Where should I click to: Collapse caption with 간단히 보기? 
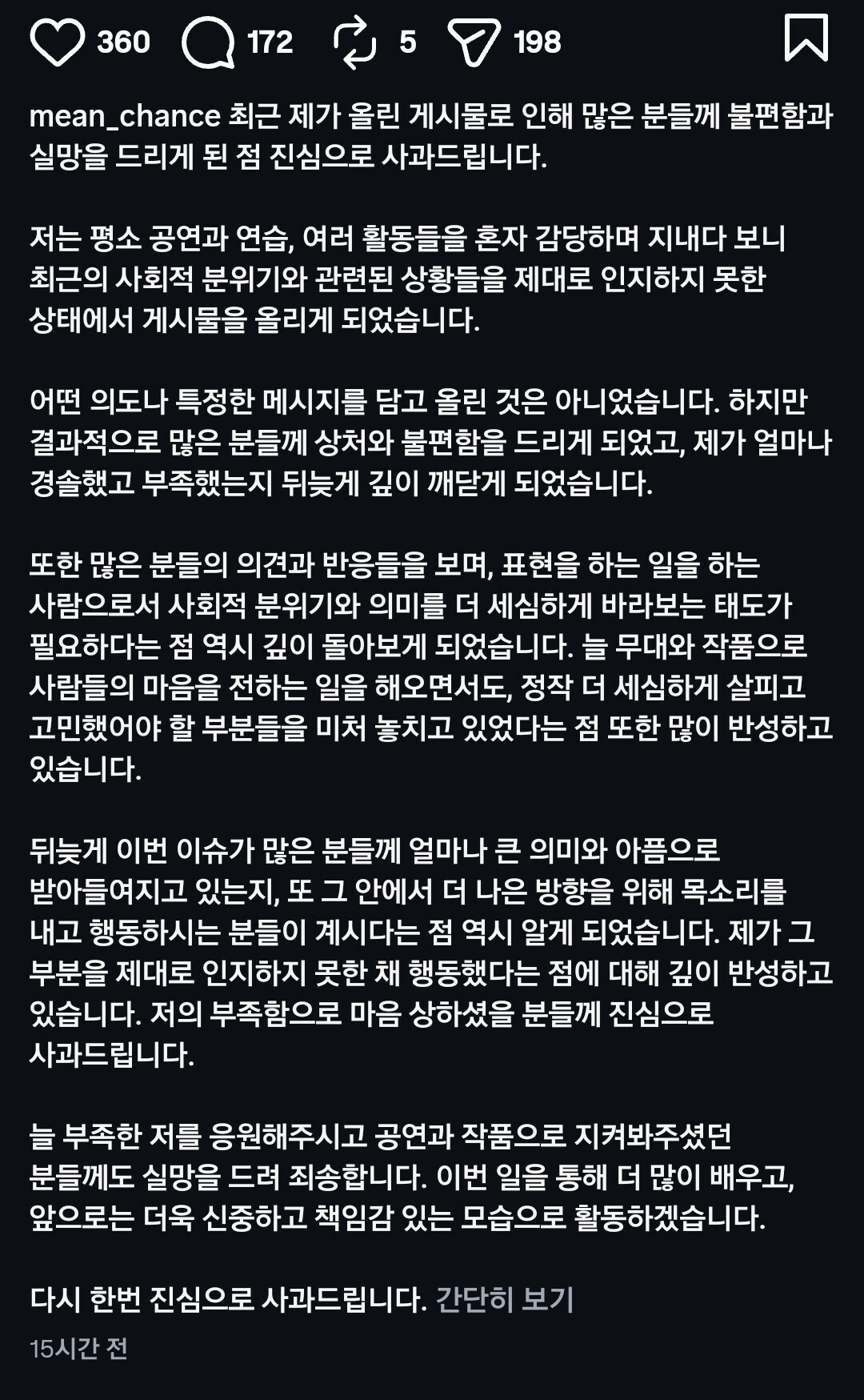click(x=505, y=1300)
